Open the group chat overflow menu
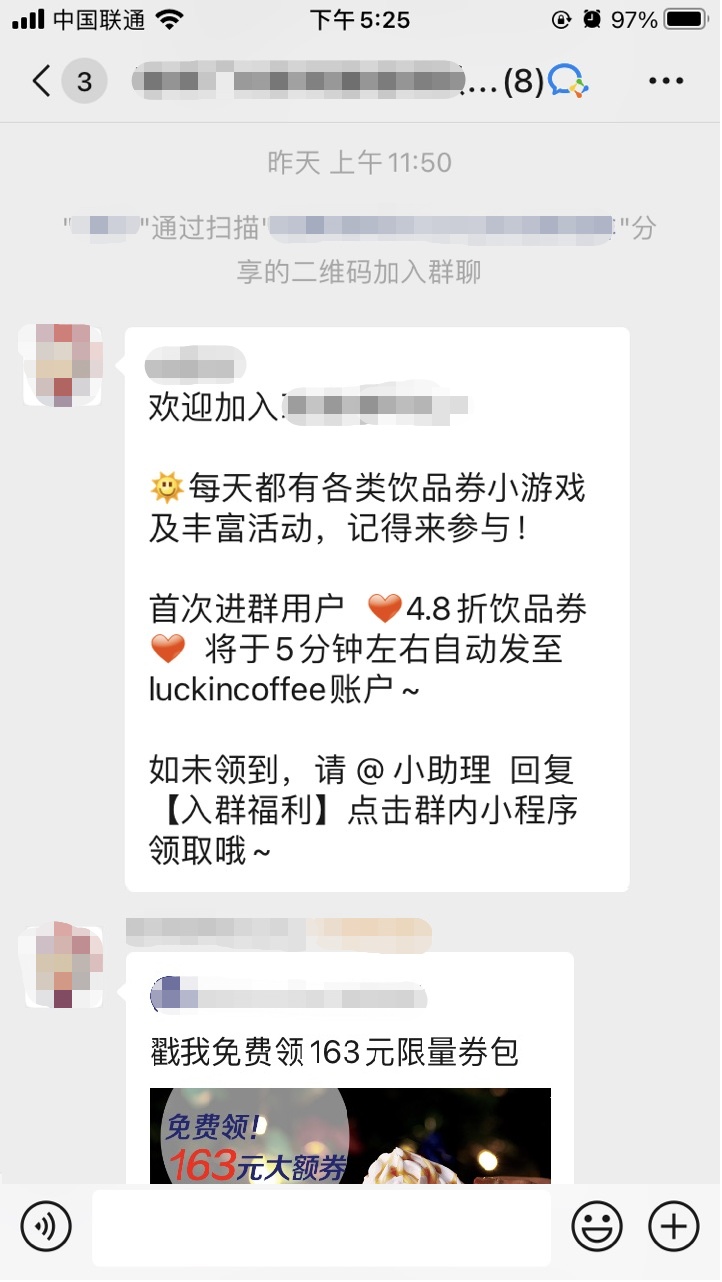 [666, 81]
